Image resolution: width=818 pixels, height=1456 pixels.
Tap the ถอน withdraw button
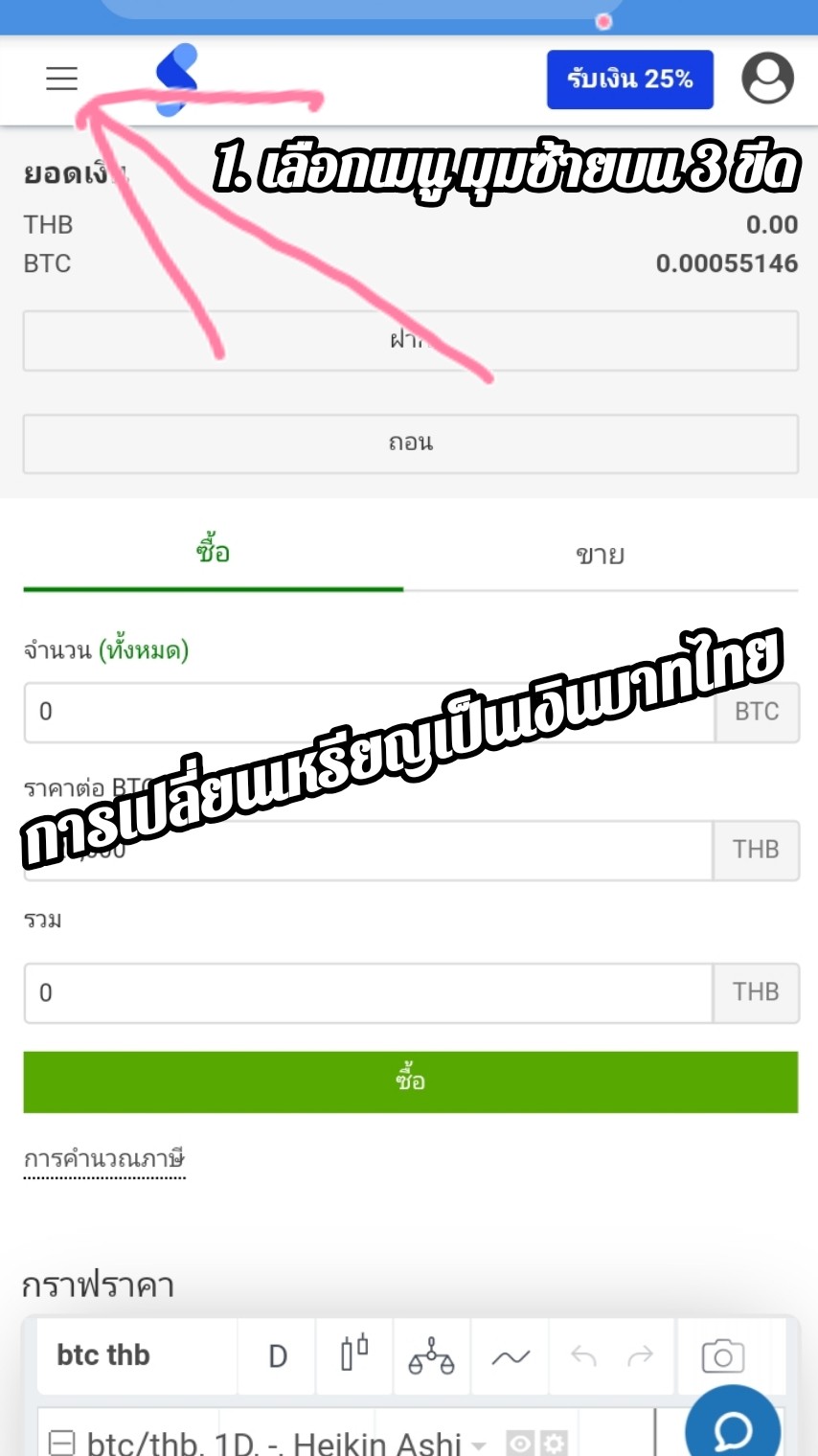pos(410,444)
